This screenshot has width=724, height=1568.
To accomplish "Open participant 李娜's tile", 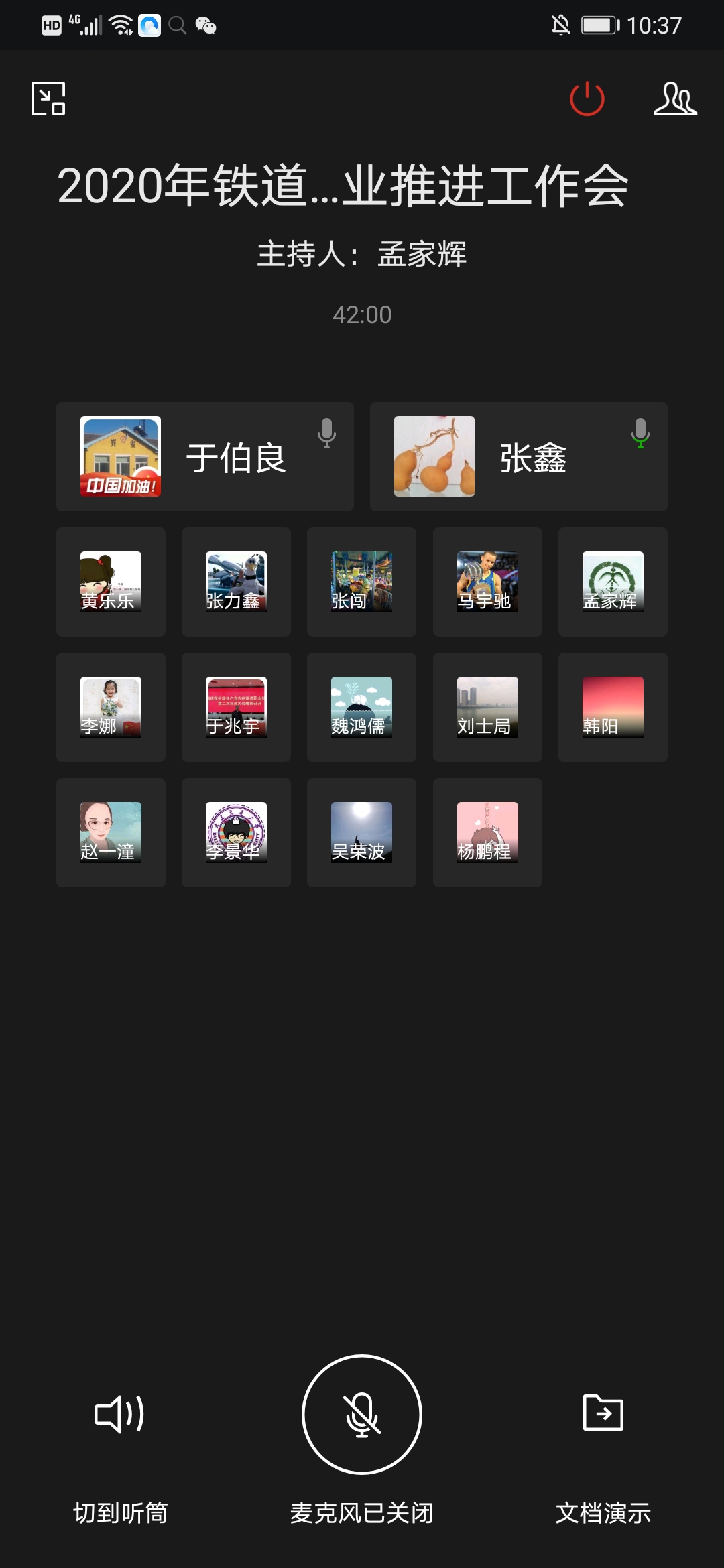I will [x=111, y=707].
